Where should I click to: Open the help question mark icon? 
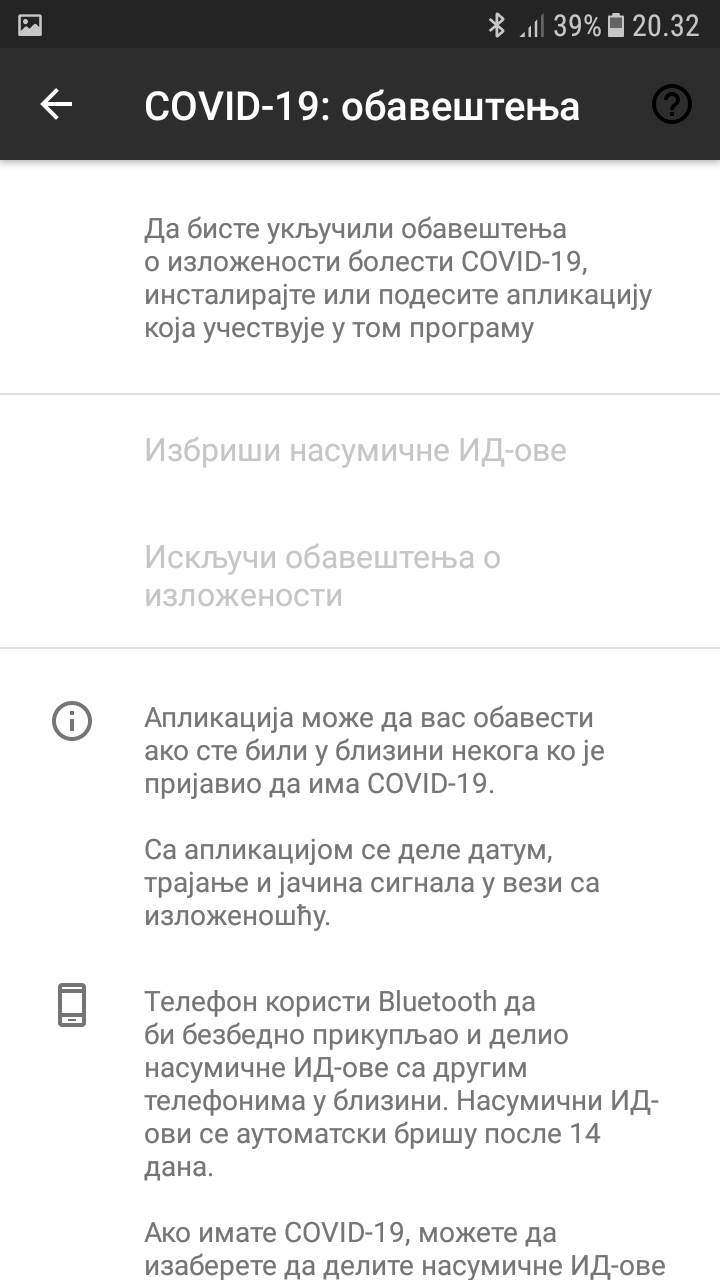(x=671, y=104)
